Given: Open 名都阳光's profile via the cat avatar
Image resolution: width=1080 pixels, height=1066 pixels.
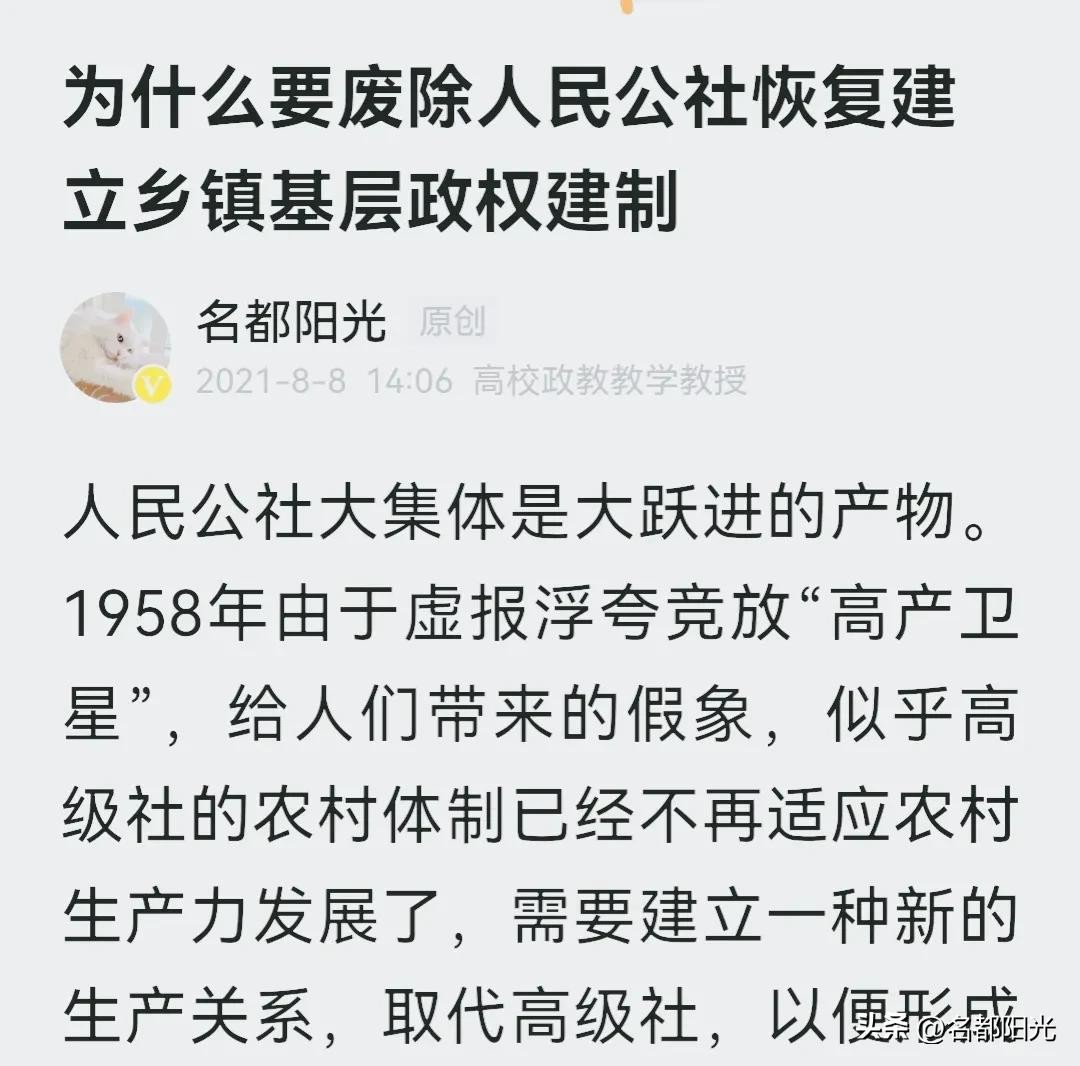Looking at the screenshot, I should [x=114, y=346].
